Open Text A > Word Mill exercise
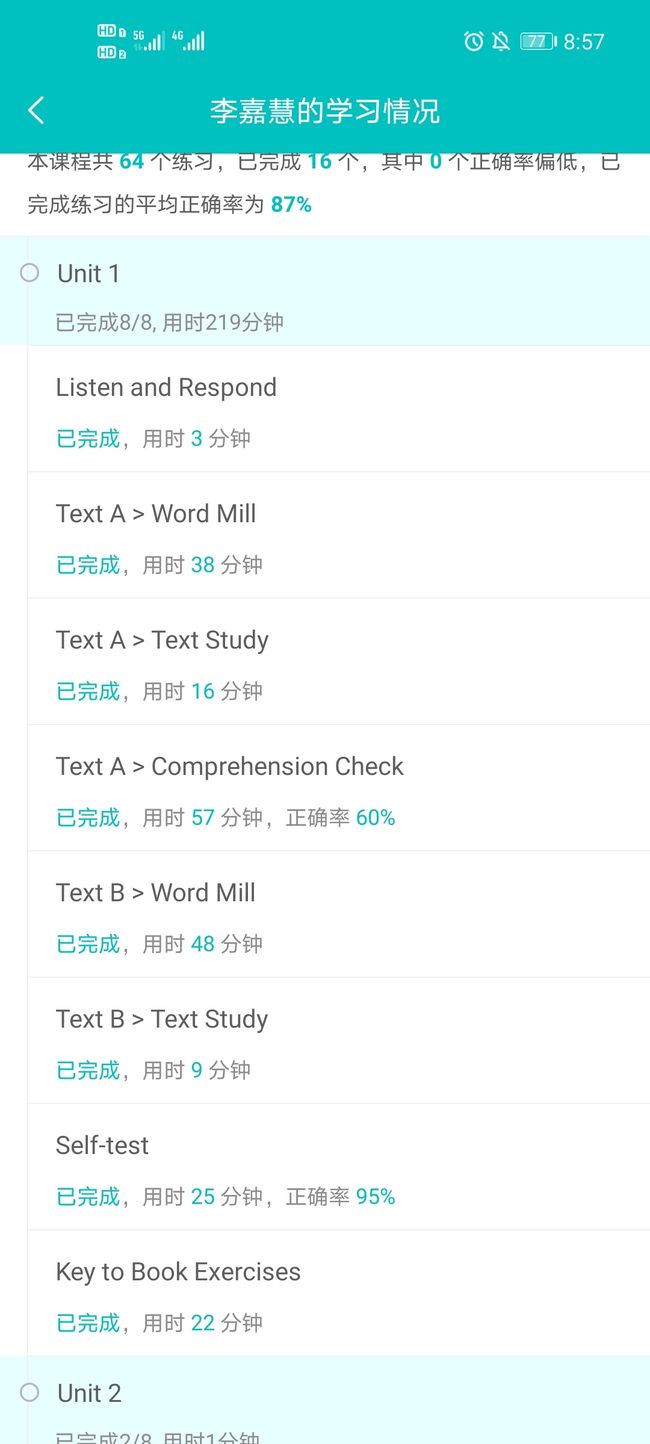Screen dimensions: 650x1444 [x=339, y=535]
